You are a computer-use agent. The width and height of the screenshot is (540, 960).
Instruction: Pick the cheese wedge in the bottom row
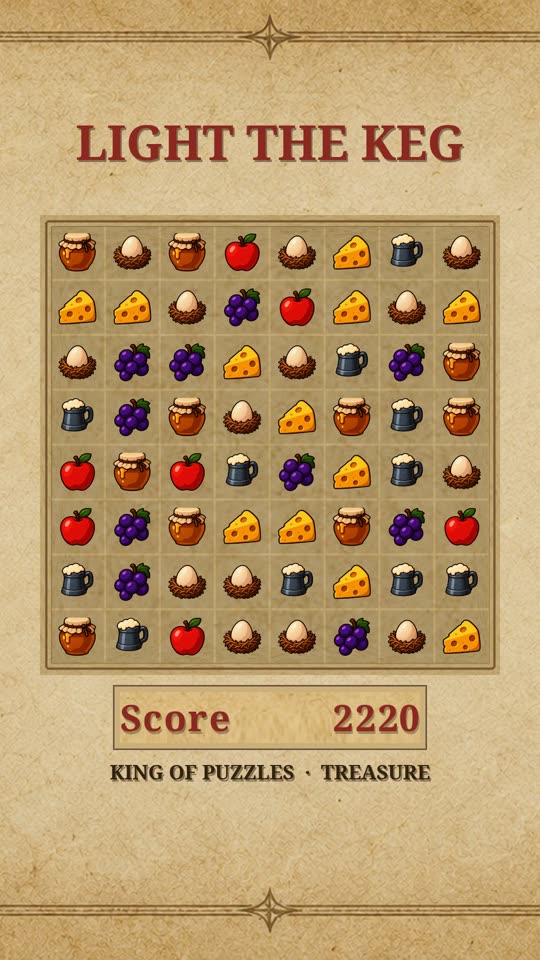point(462,637)
